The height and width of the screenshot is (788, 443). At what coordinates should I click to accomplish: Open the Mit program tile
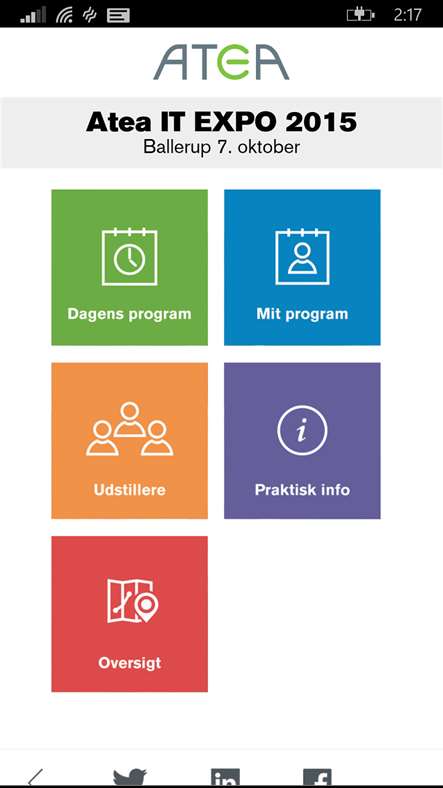click(x=302, y=267)
